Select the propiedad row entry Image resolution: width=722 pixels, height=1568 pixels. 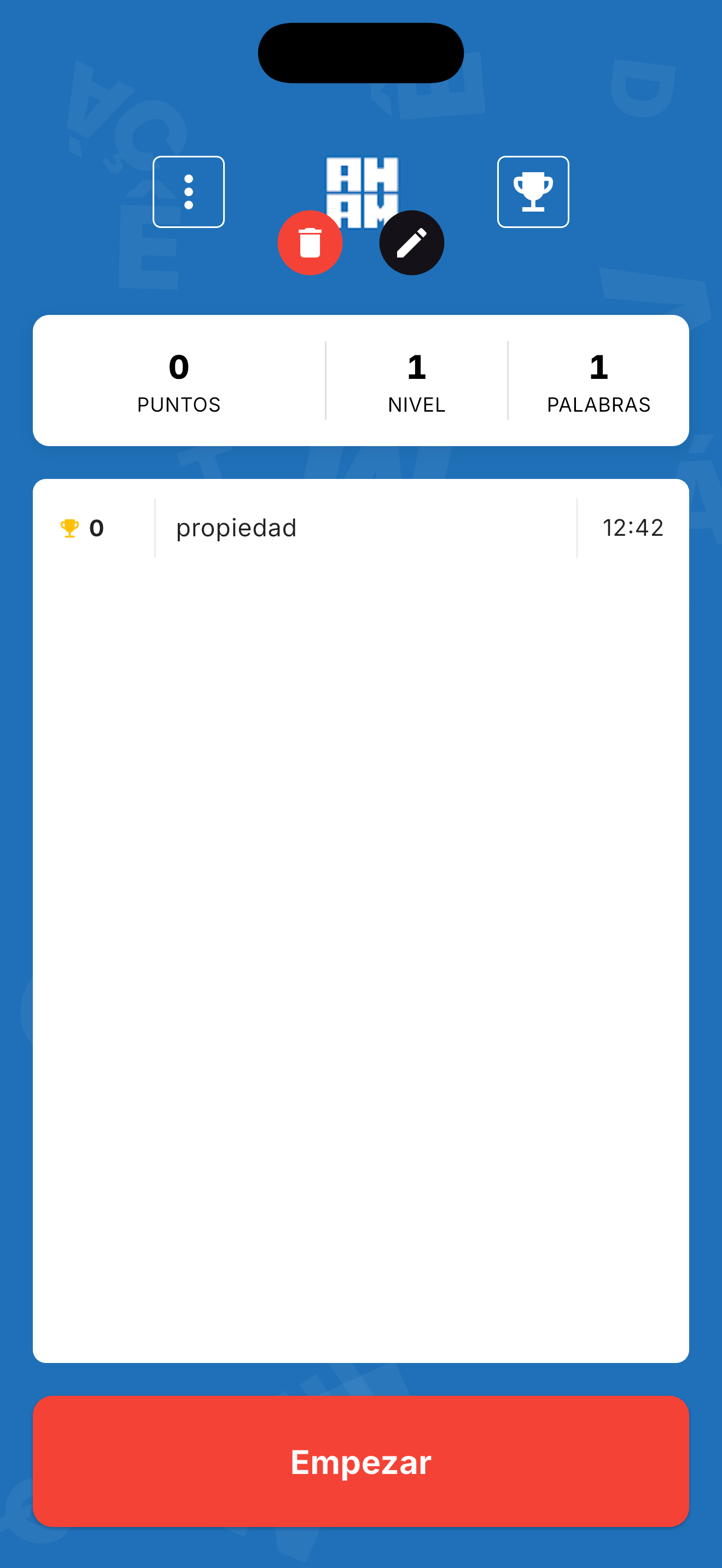(361, 527)
